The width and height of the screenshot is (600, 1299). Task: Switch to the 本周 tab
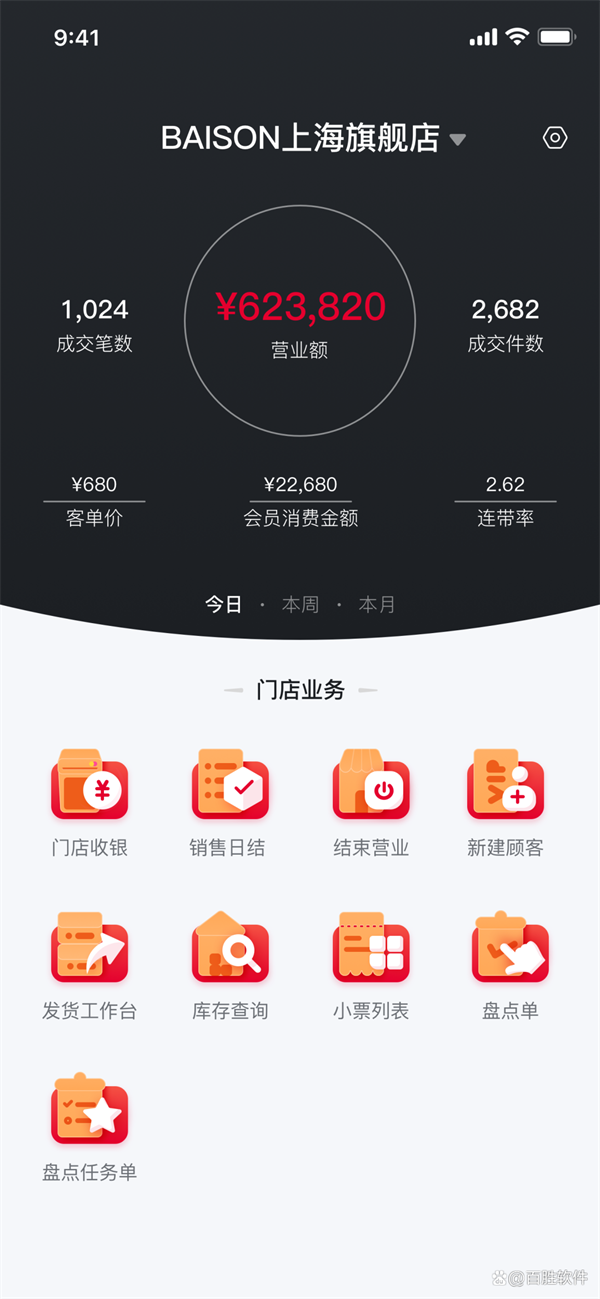click(x=300, y=604)
